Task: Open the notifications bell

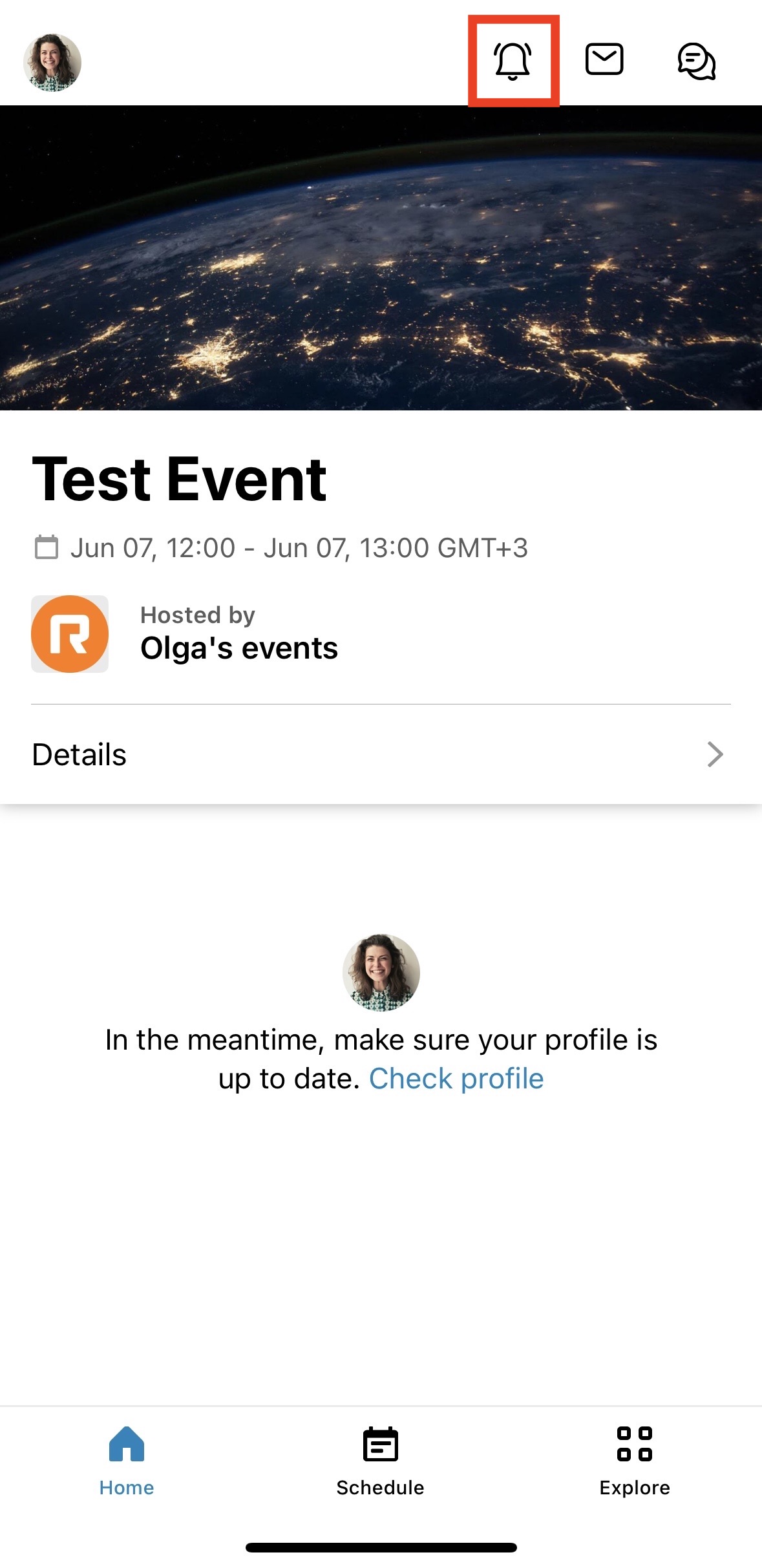Action: tap(513, 61)
